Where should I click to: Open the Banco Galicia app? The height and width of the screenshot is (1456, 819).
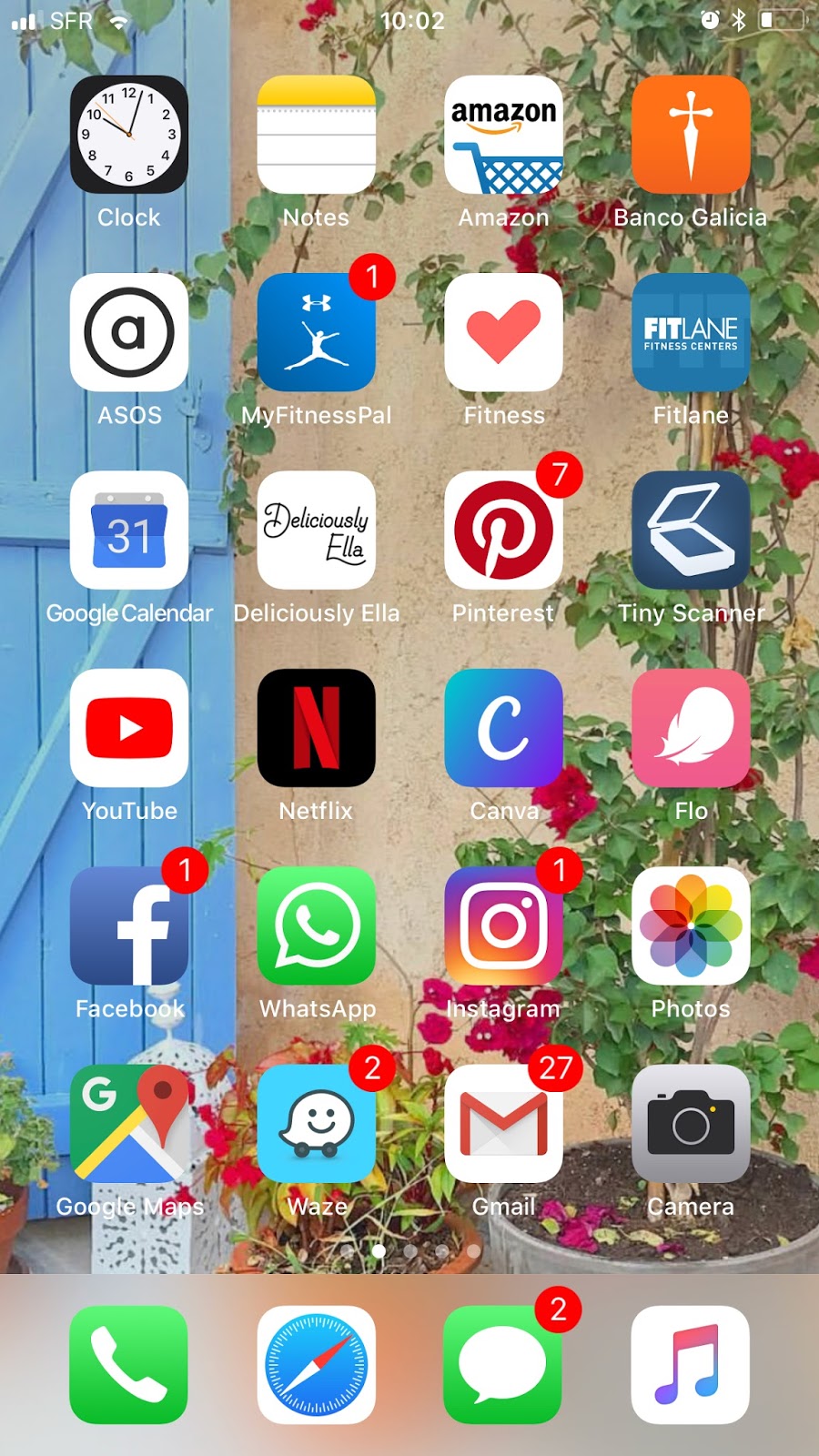691,135
